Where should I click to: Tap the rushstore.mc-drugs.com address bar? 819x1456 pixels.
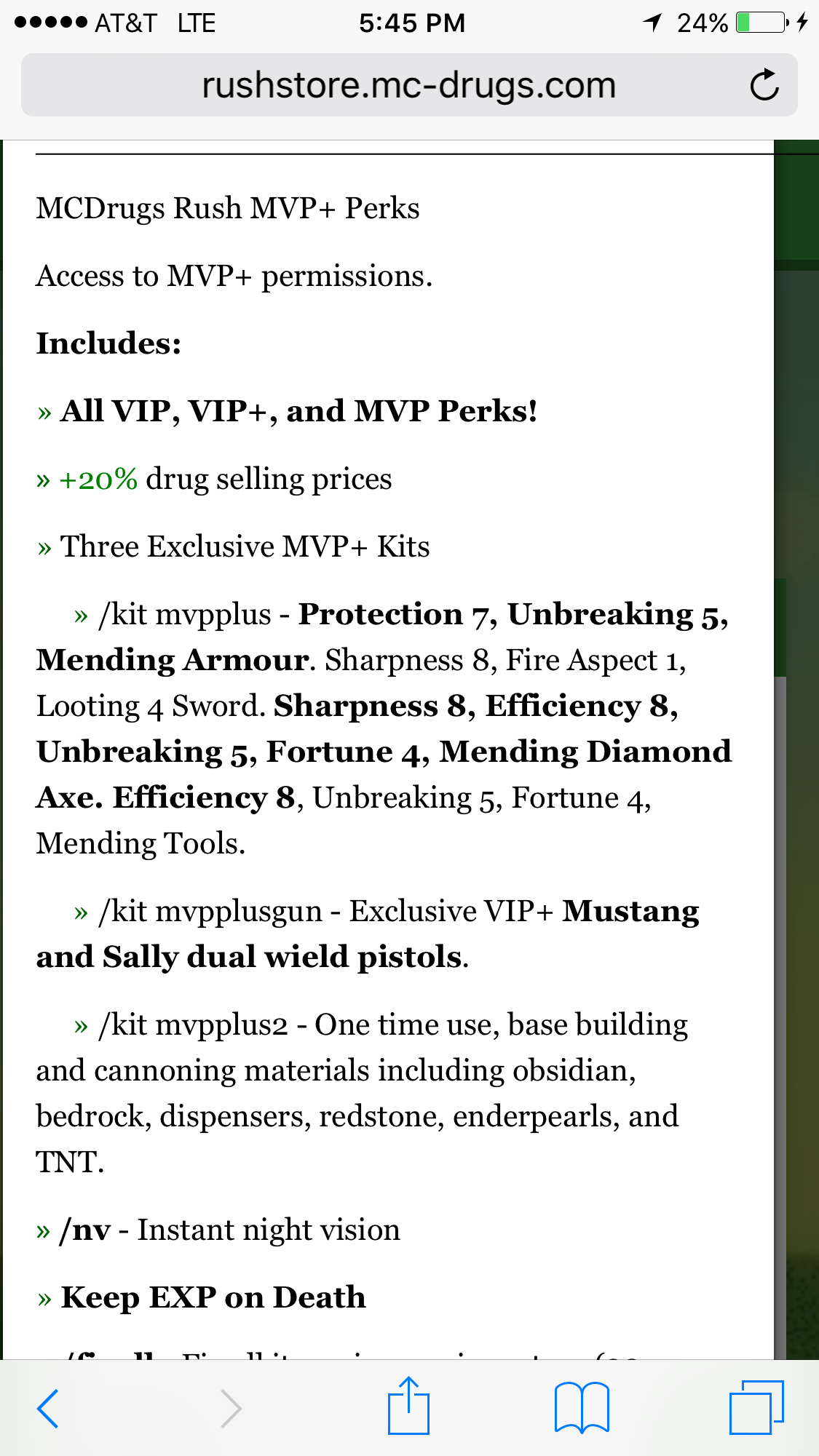409,85
